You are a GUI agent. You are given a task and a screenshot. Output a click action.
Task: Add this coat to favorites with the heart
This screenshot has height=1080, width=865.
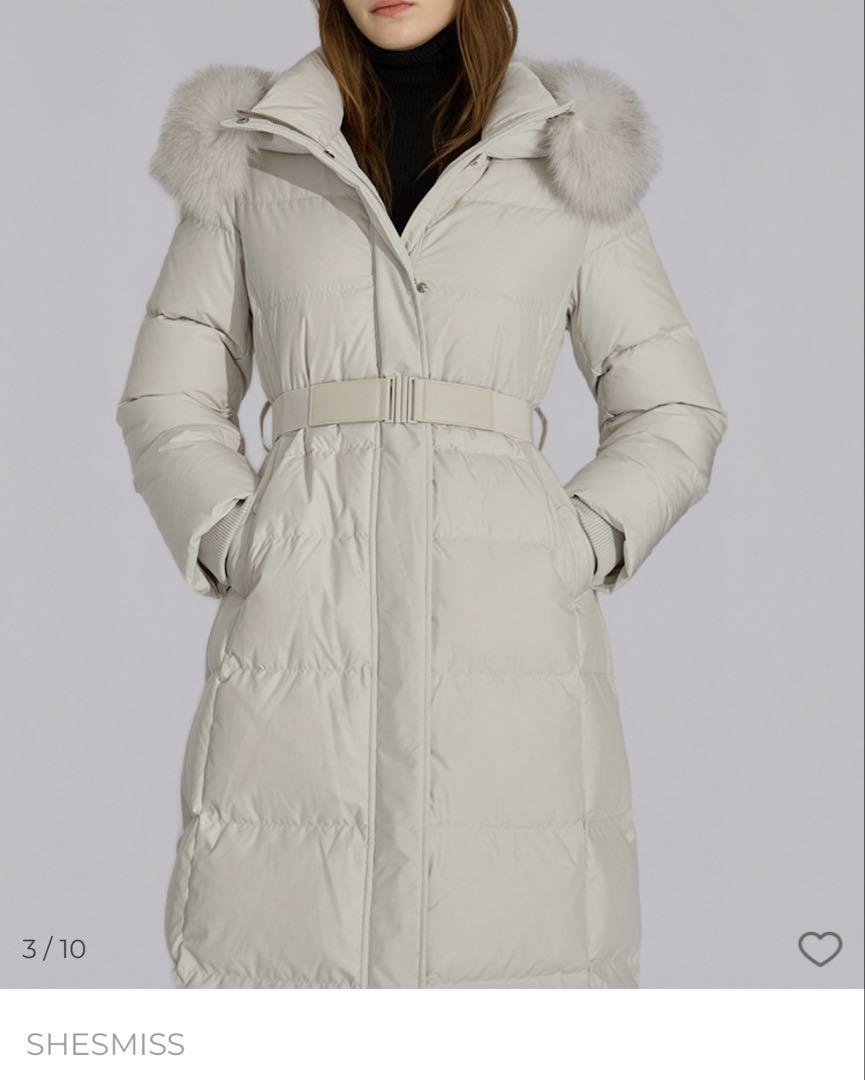click(819, 948)
